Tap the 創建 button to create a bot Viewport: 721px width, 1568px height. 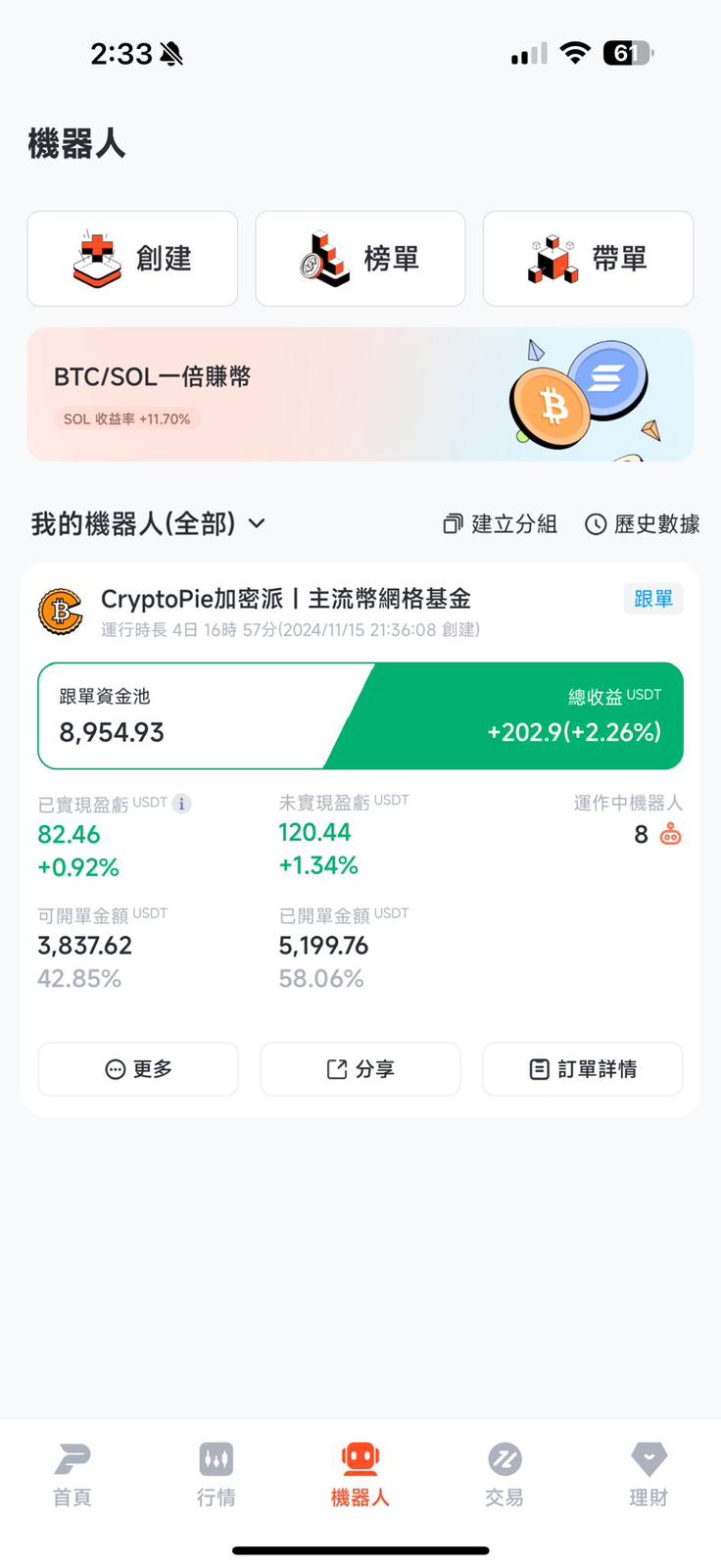(132, 259)
